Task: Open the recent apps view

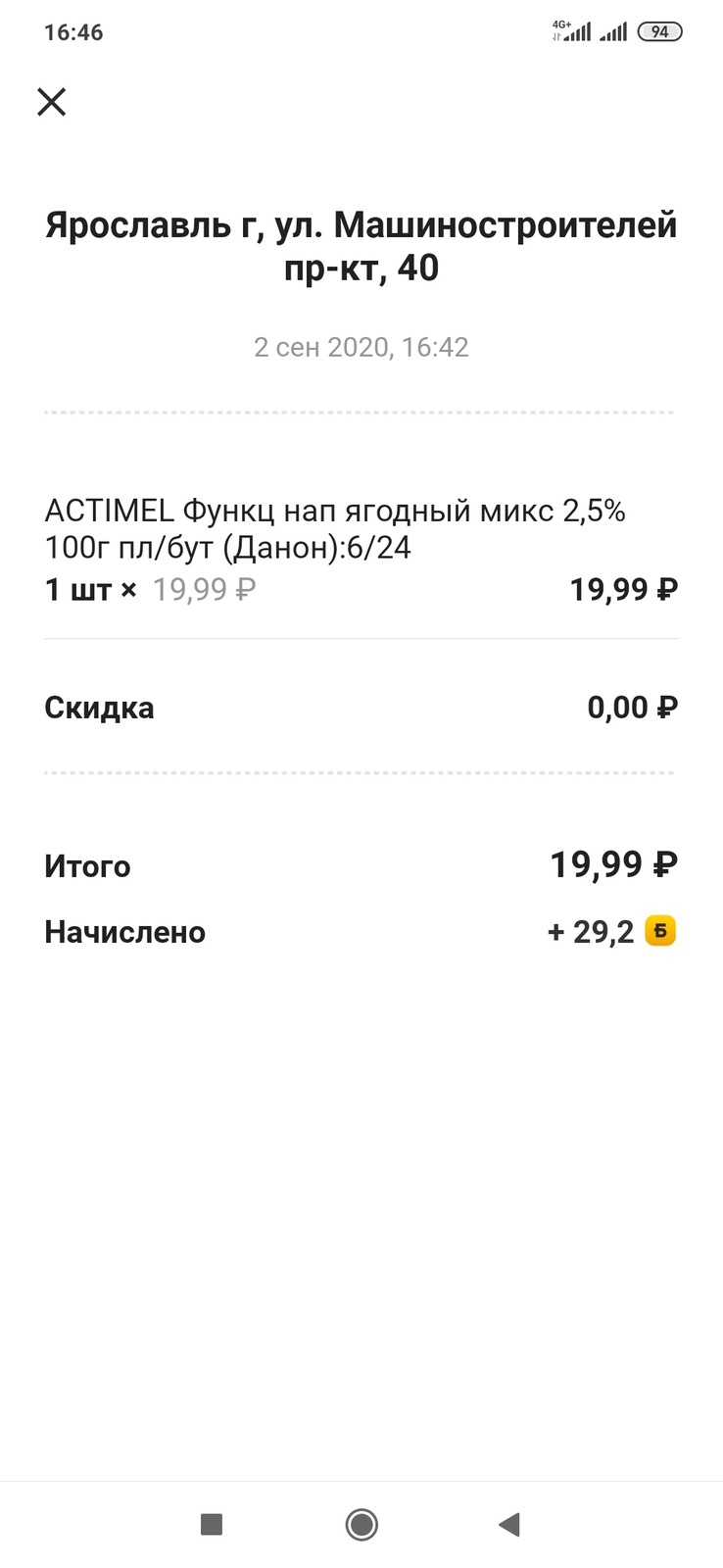Action: pos(212,1524)
